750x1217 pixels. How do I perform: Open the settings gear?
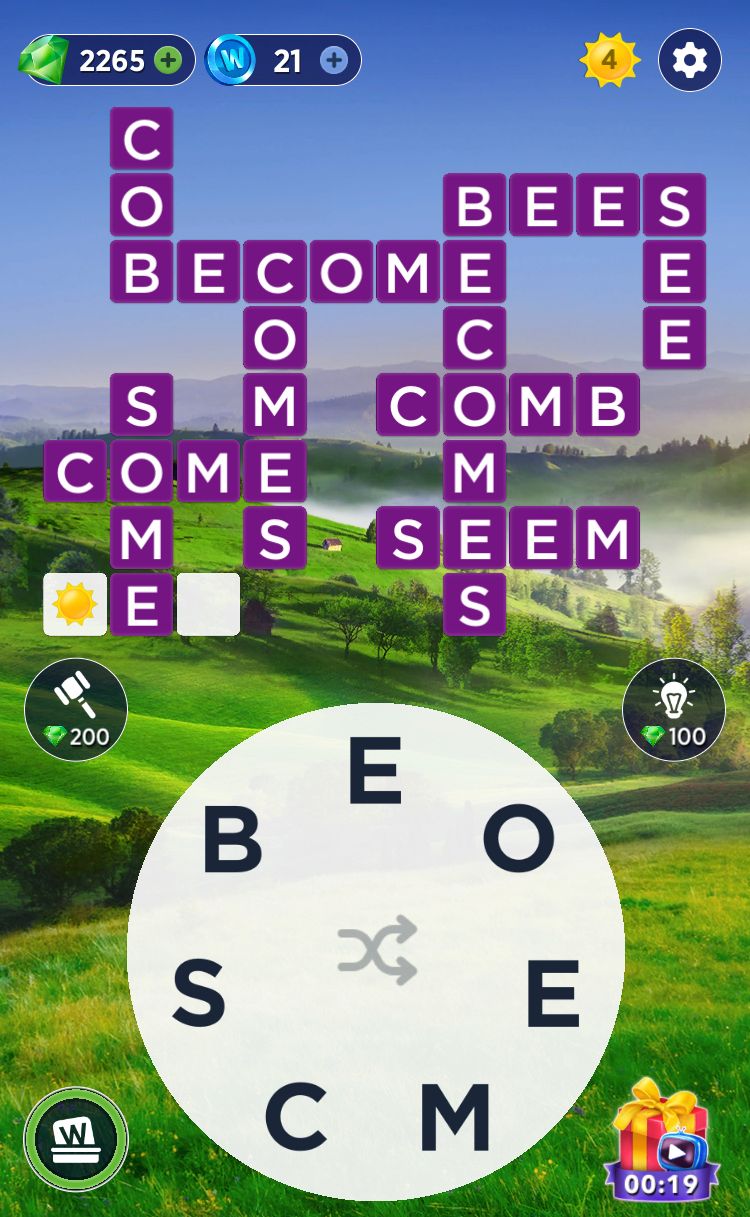coord(690,61)
